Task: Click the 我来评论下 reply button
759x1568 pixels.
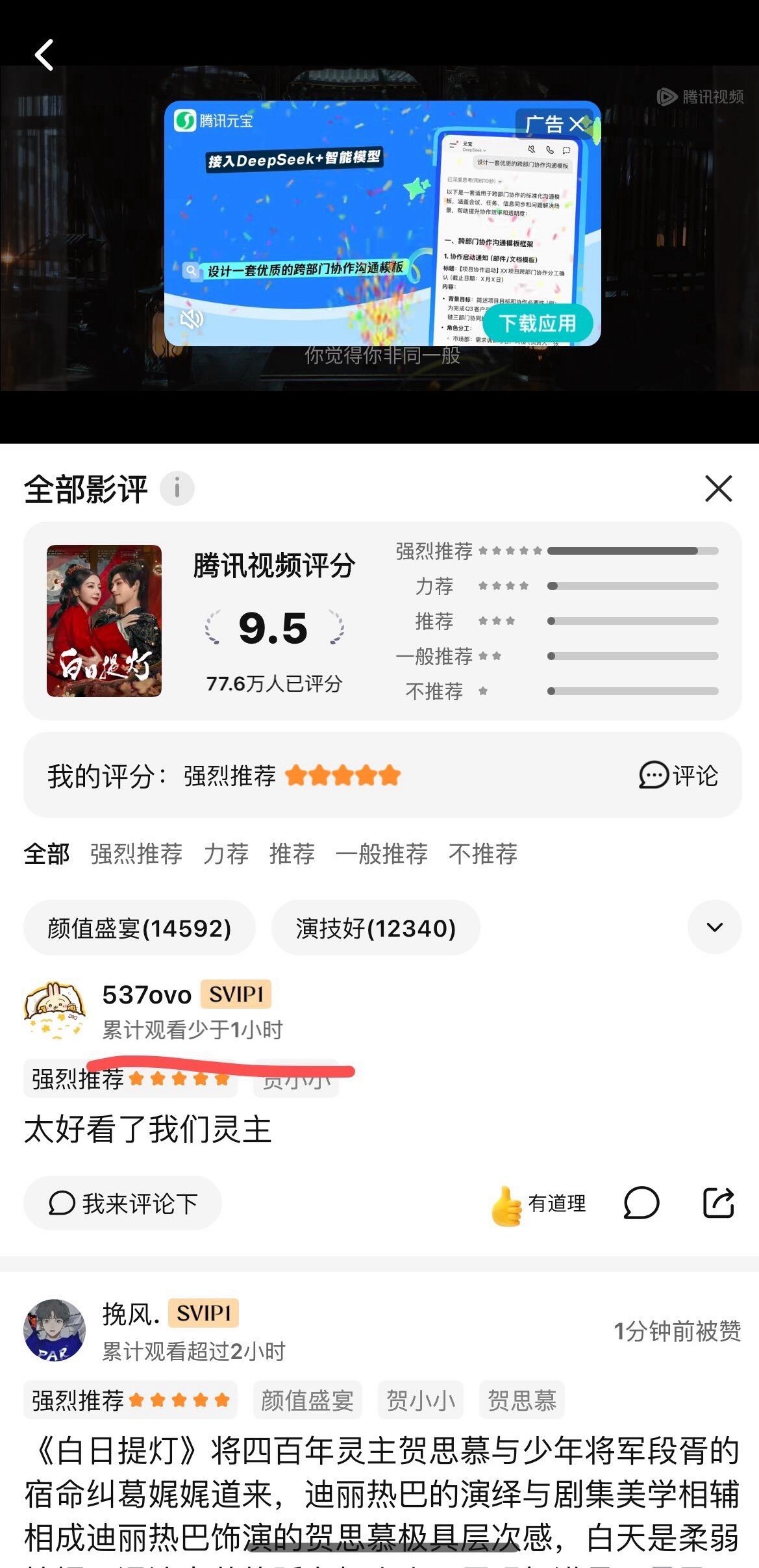Action: [x=122, y=1203]
